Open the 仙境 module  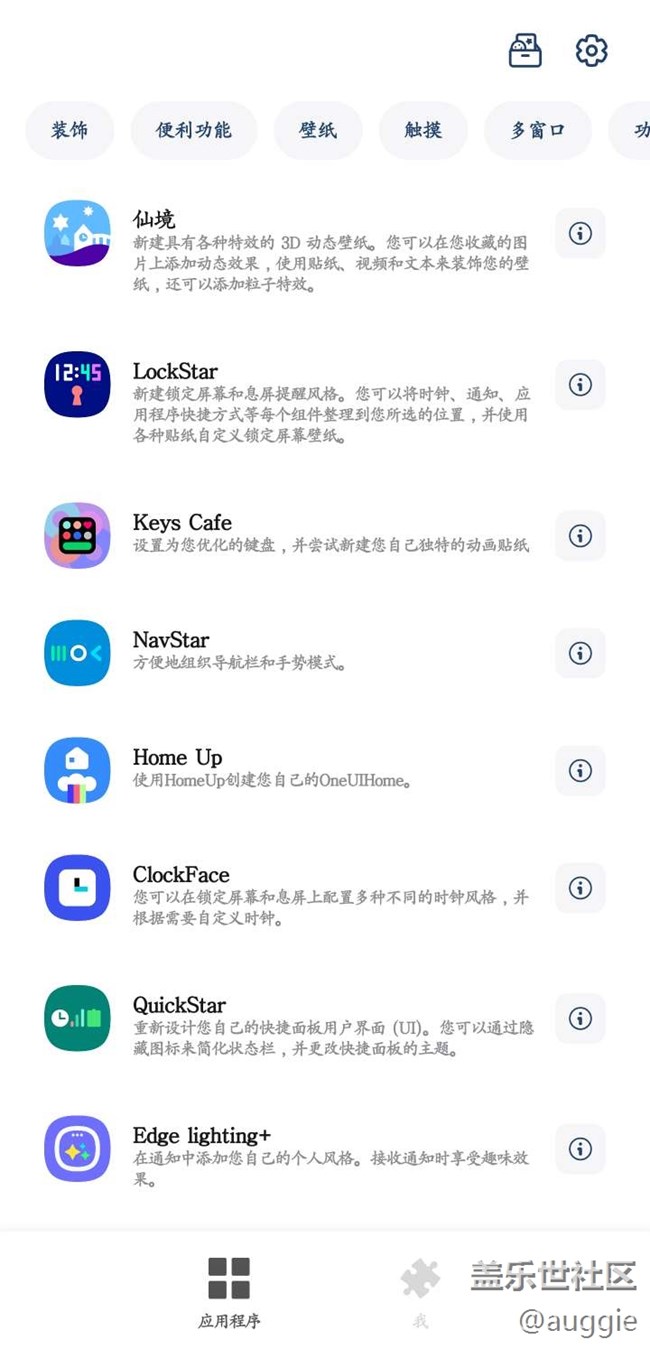tap(290, 249)
